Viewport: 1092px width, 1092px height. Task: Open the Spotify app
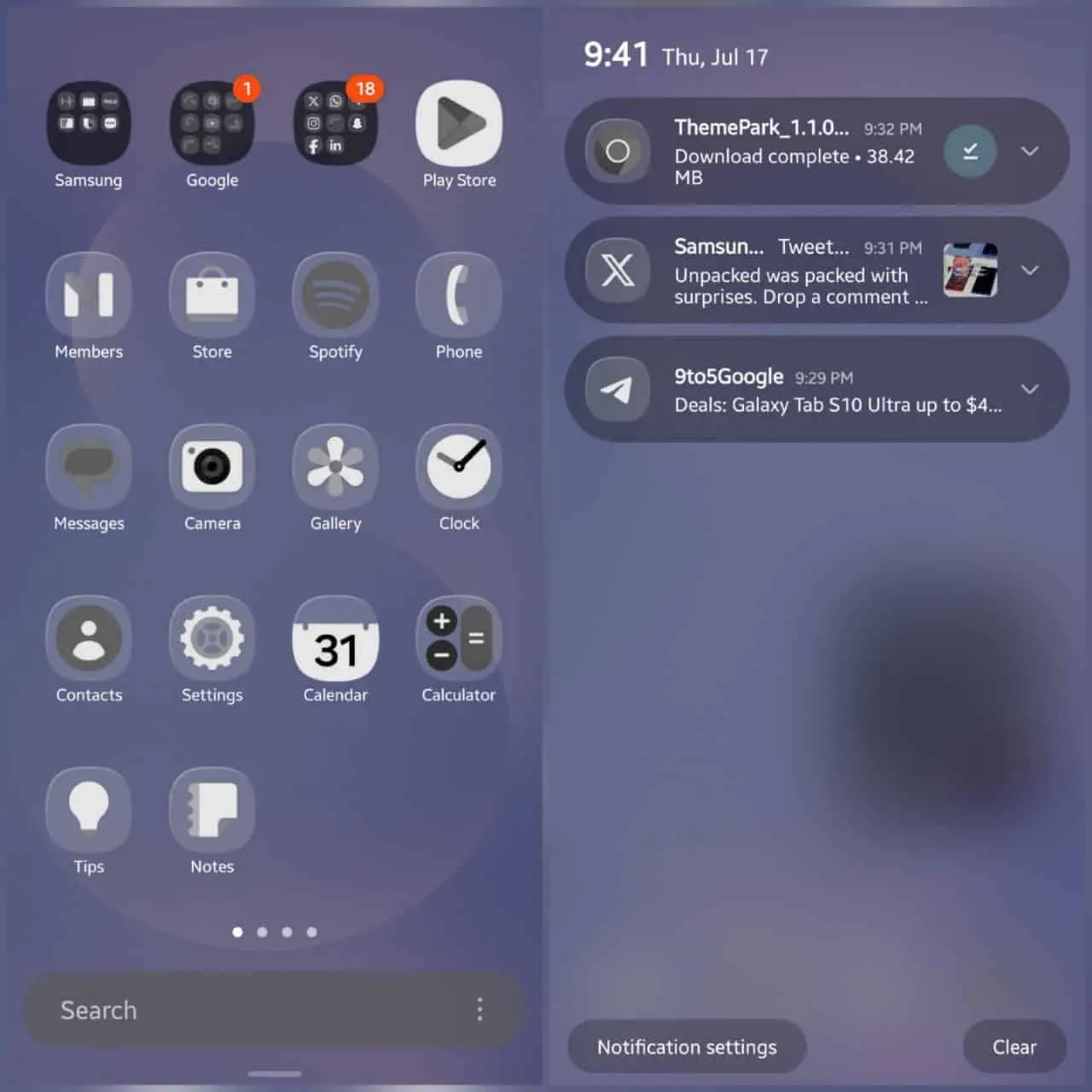pyautogui.click(x=335, y=295)
